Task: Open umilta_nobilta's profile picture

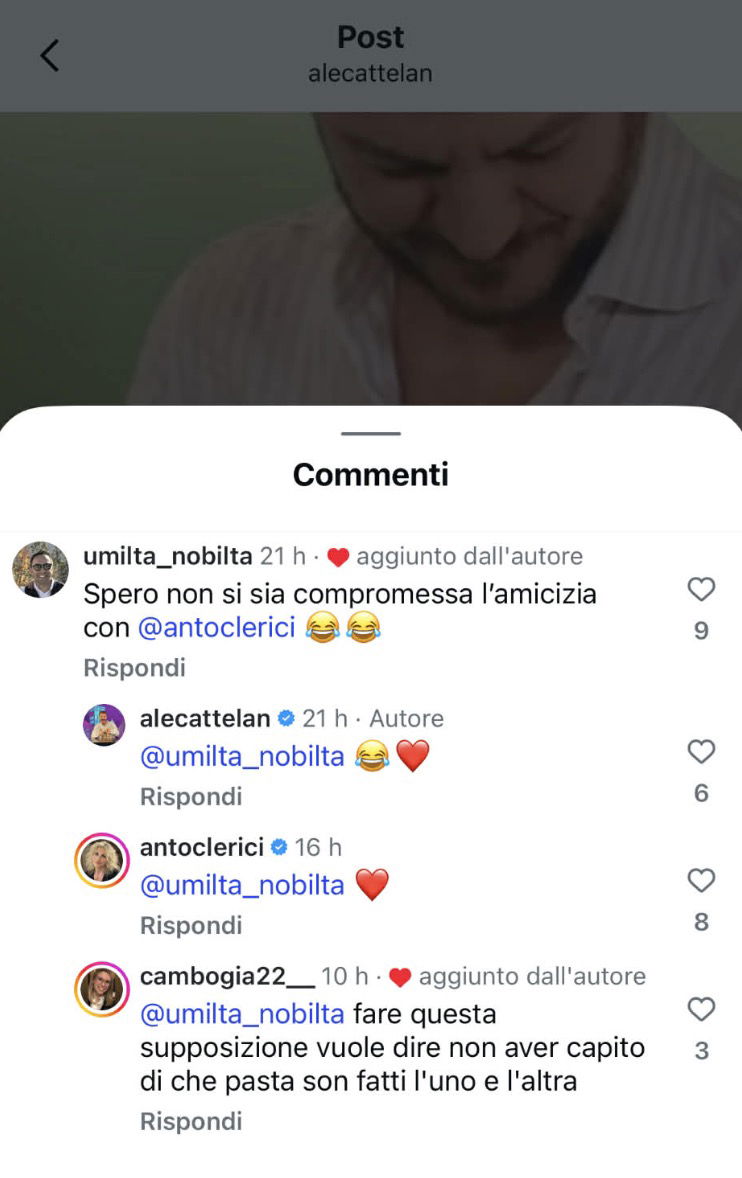Action: 40,570
